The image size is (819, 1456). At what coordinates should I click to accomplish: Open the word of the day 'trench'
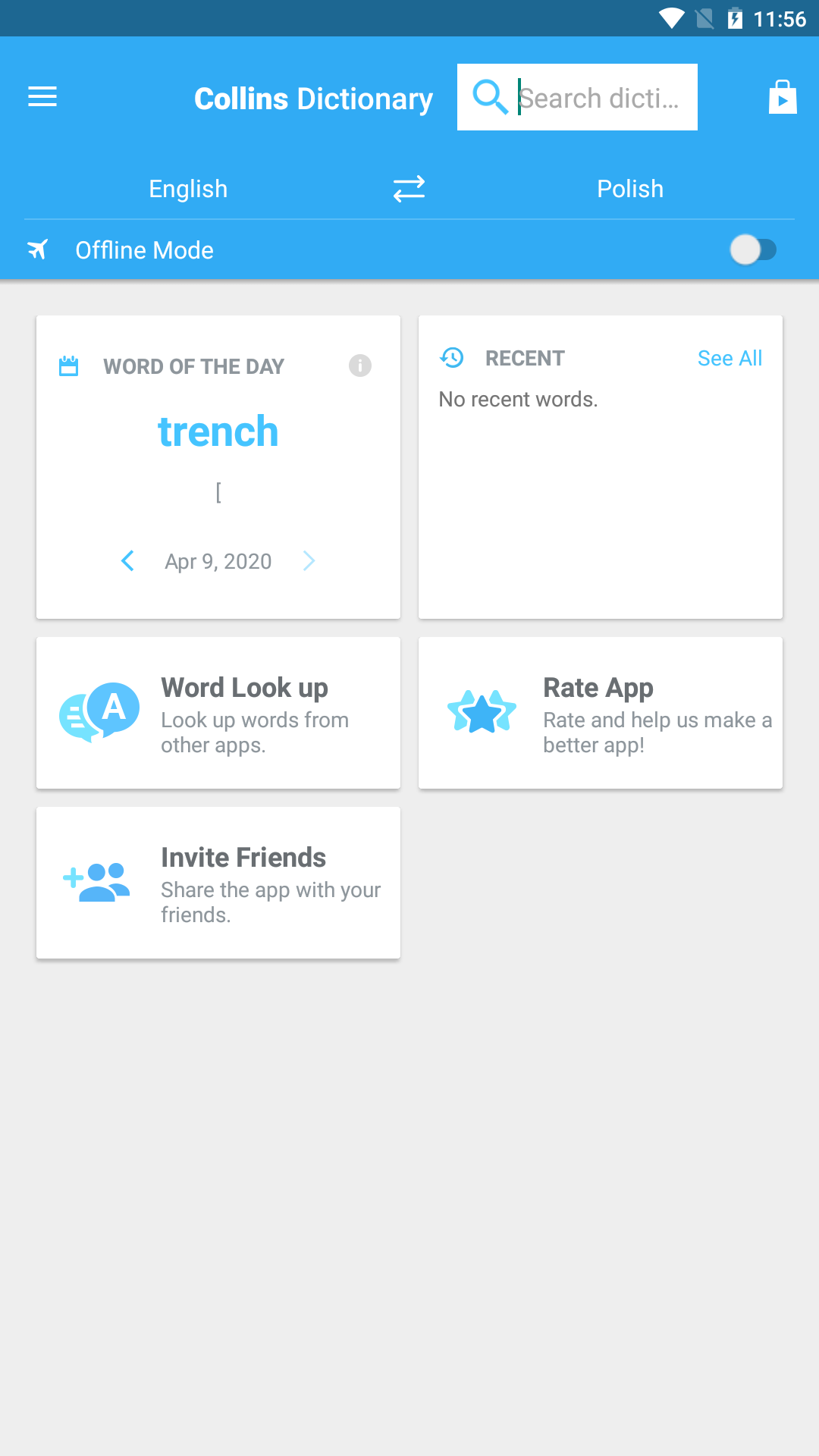pyautogui.click(x=218, y=431)
